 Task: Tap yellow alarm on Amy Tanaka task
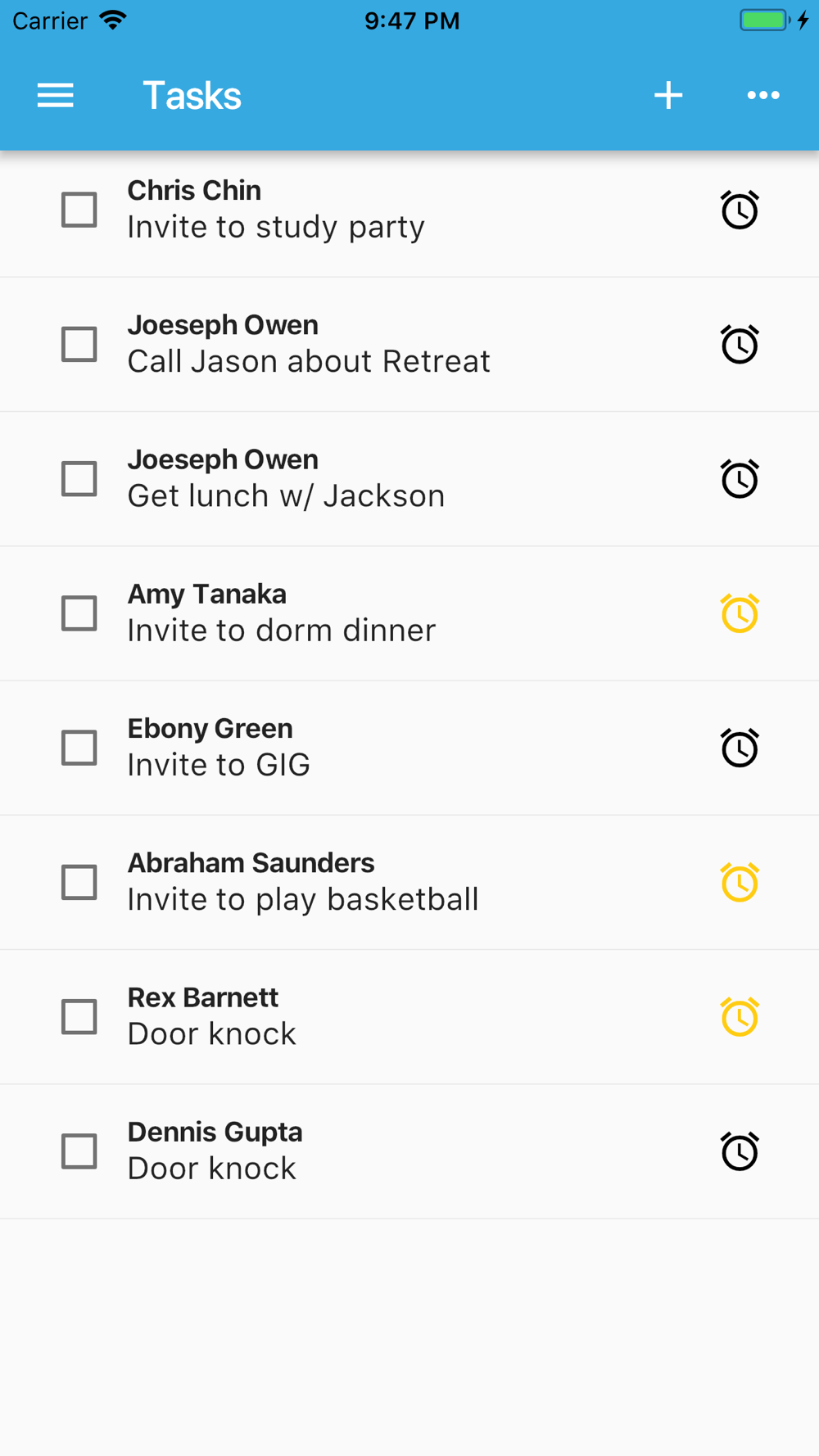[740, 613]
